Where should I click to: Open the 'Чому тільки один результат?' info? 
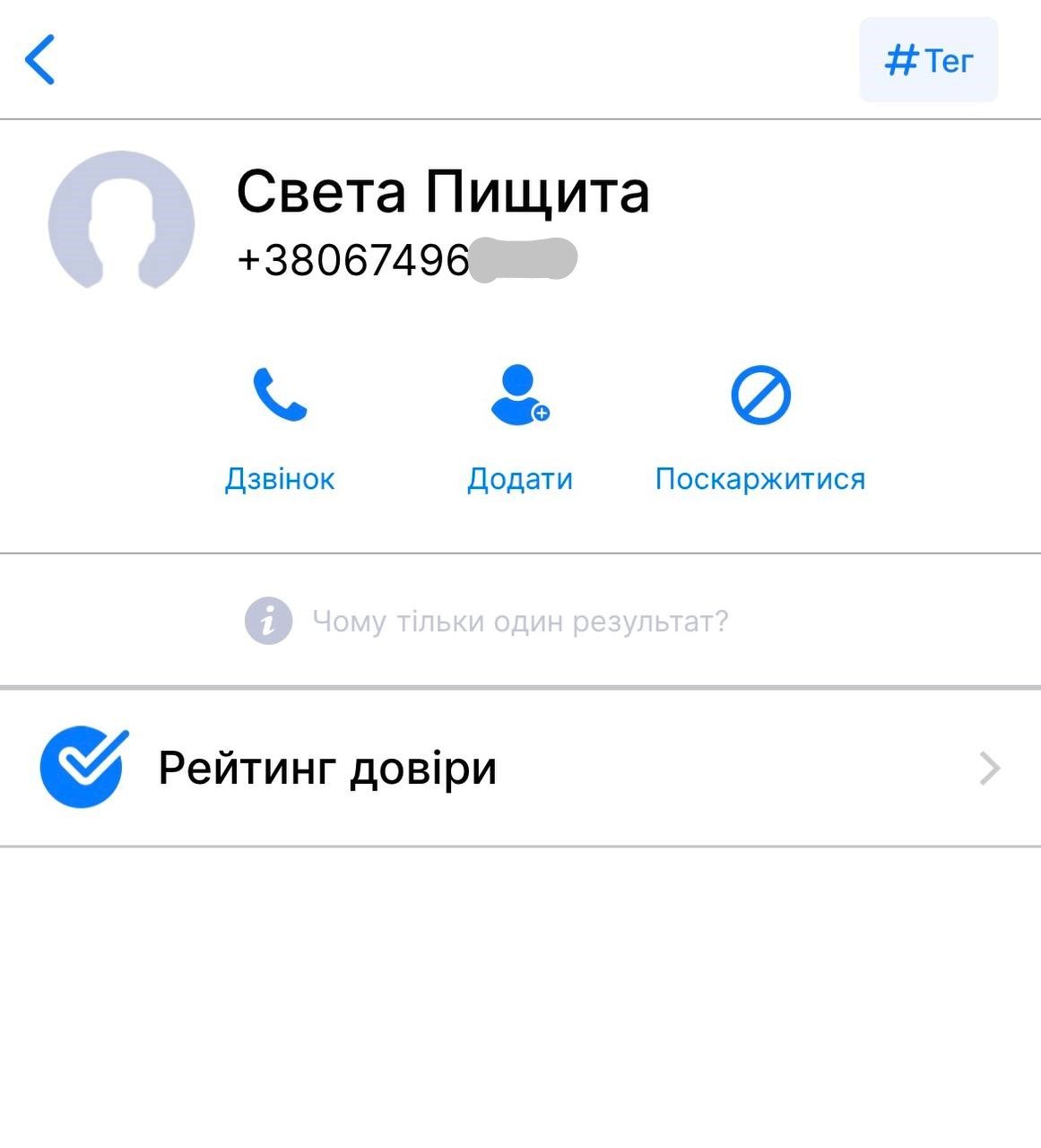point(487,621)
